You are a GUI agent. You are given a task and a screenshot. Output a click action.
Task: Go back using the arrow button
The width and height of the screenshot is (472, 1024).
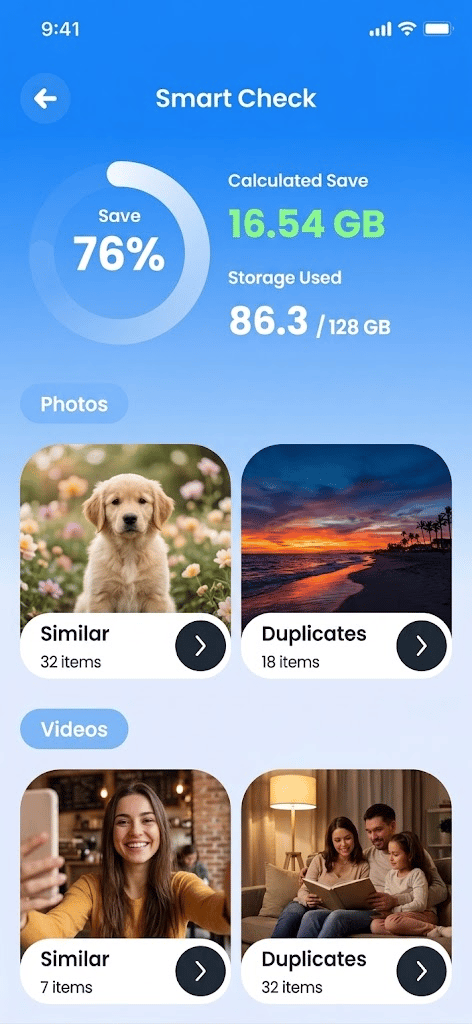point(45,99)
